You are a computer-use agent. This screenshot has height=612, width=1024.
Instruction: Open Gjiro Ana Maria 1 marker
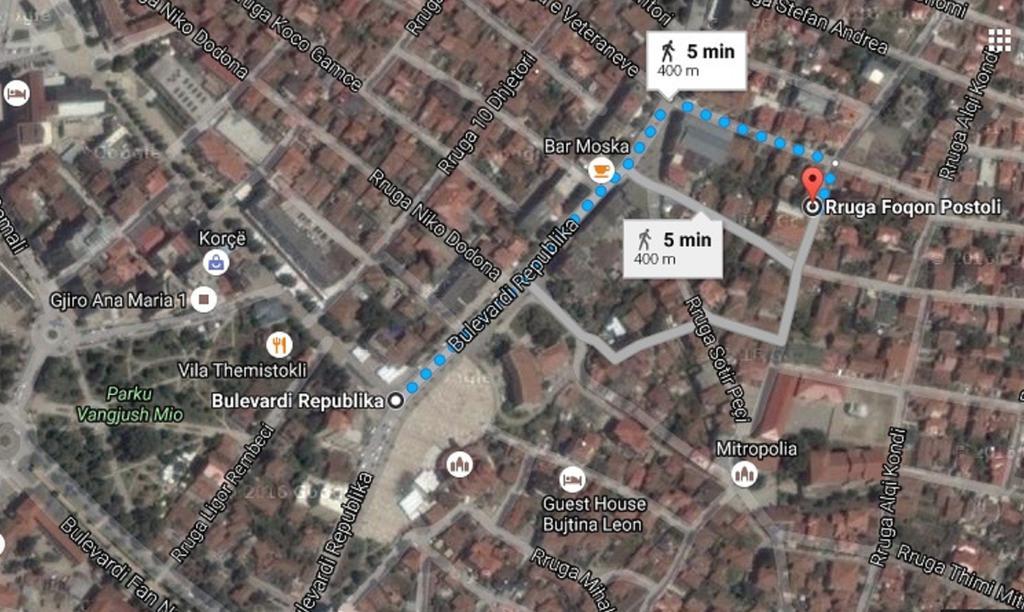click(x=204, y=299)
